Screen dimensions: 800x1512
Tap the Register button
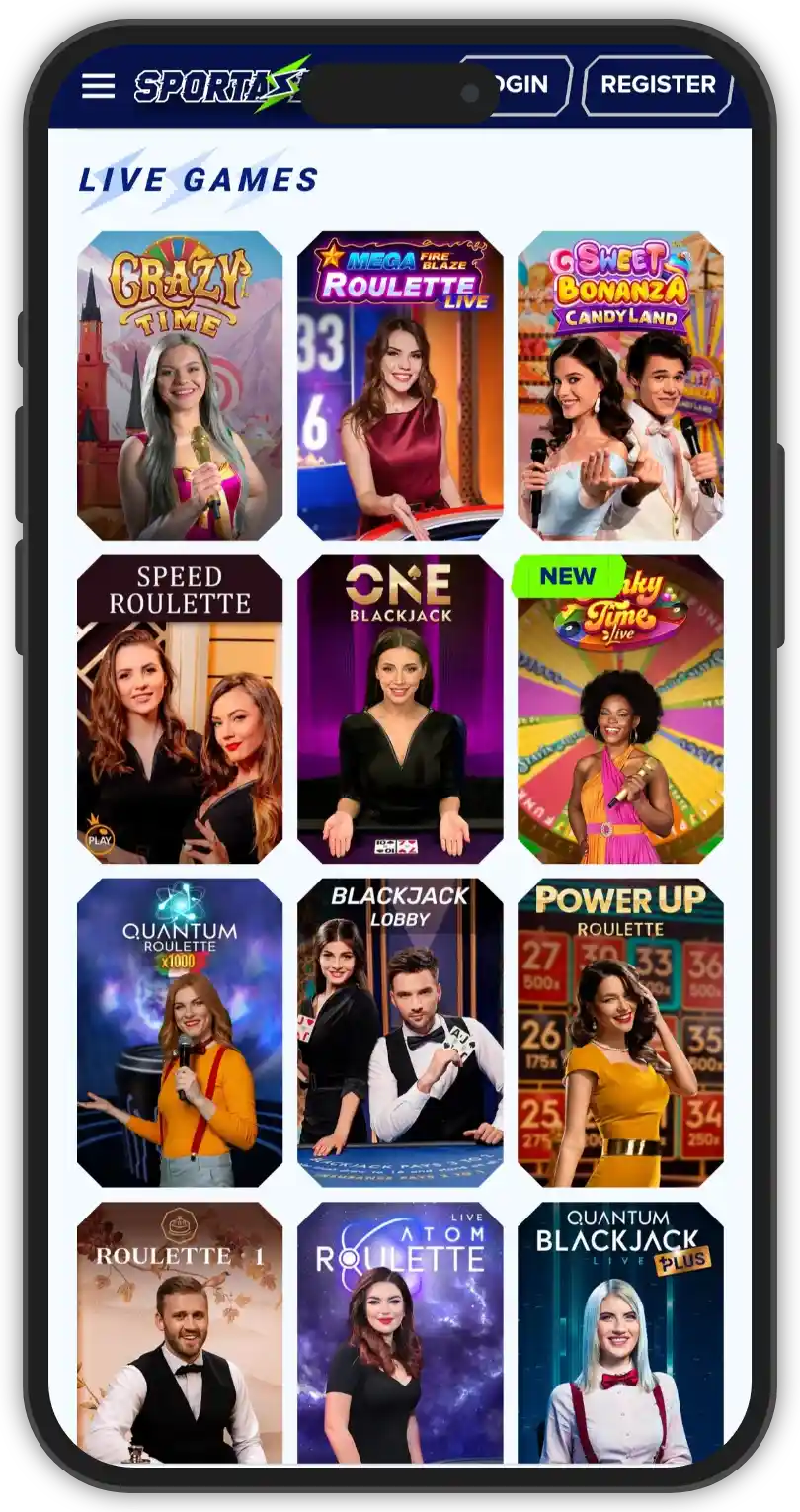(658, 86)
